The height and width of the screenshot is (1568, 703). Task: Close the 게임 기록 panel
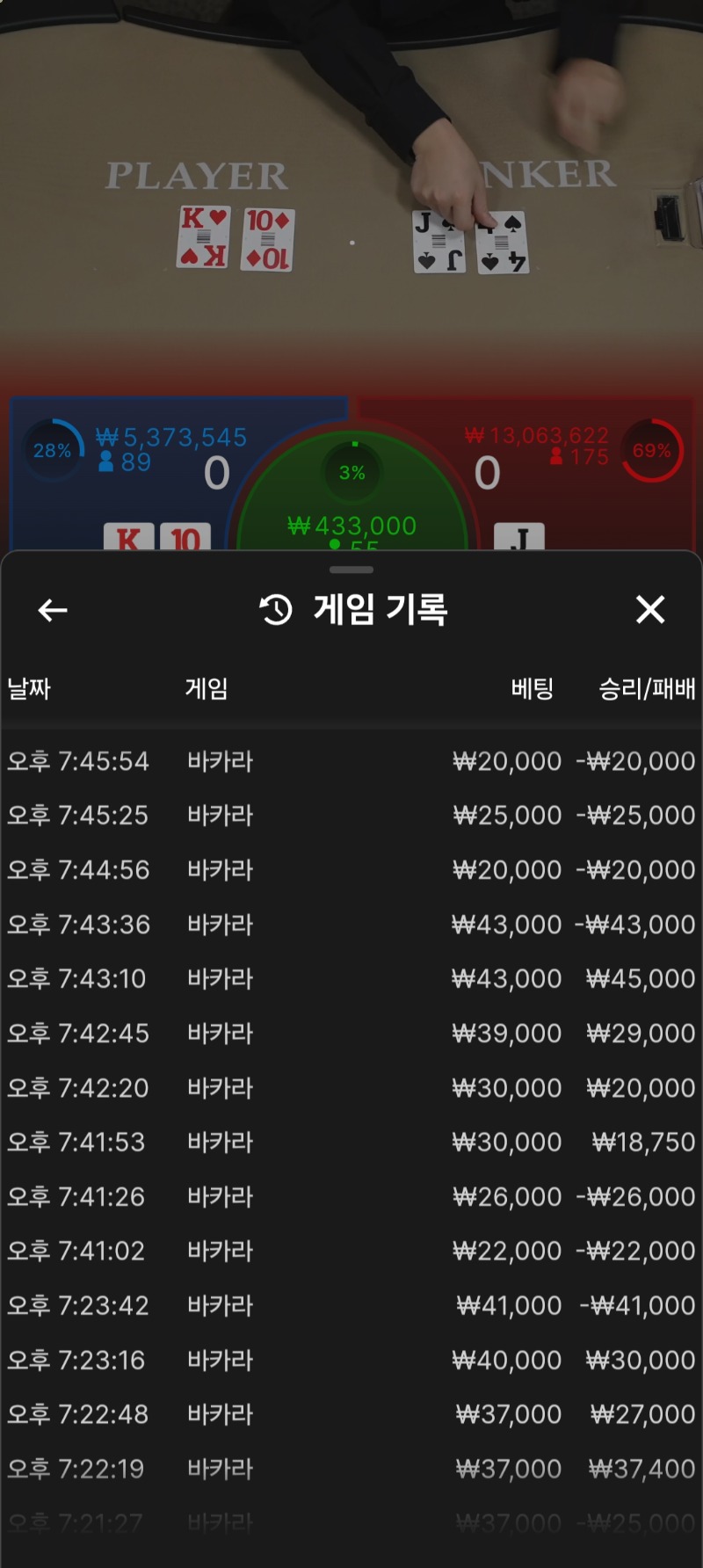pyautogui.click(x=650, y=609)
